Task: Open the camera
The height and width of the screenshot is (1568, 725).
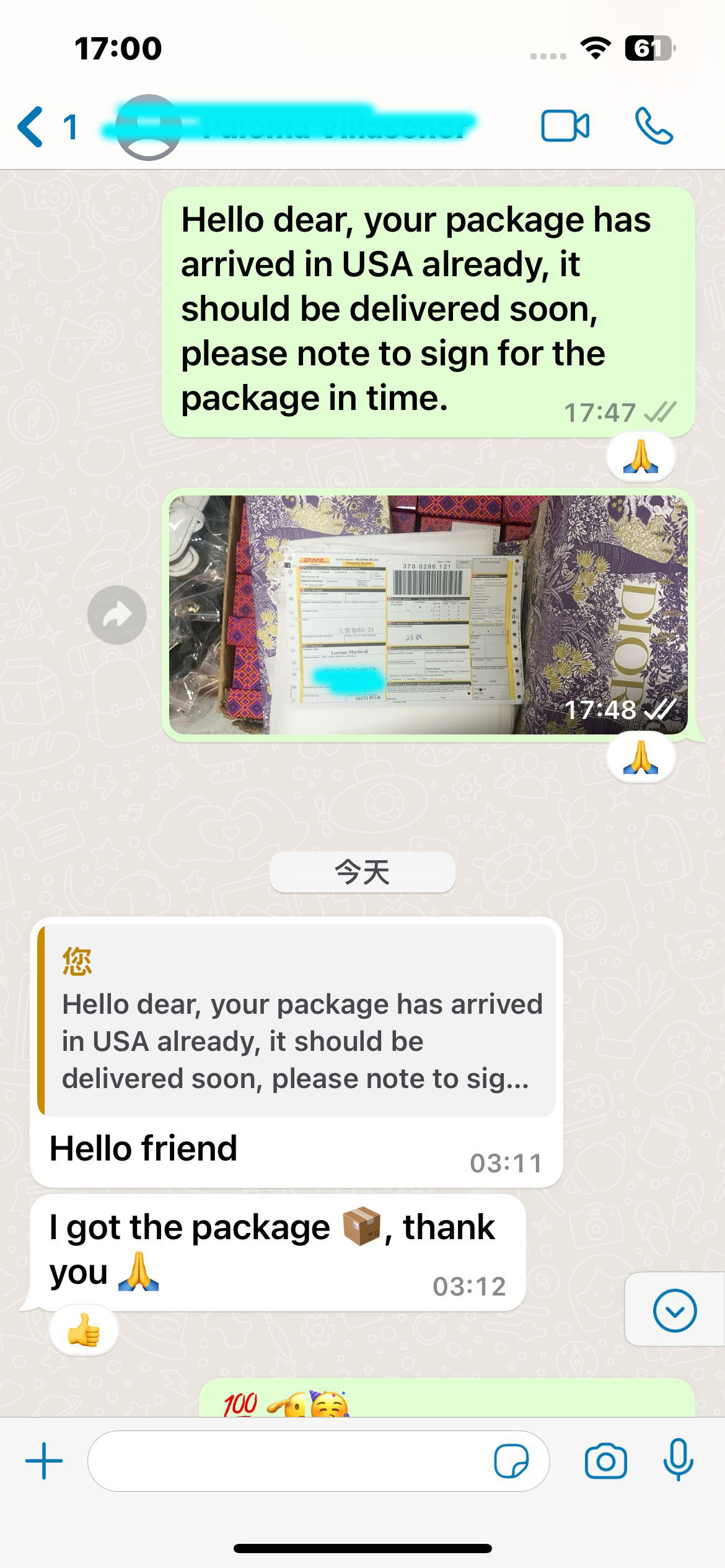Action: pos(605,1461)
